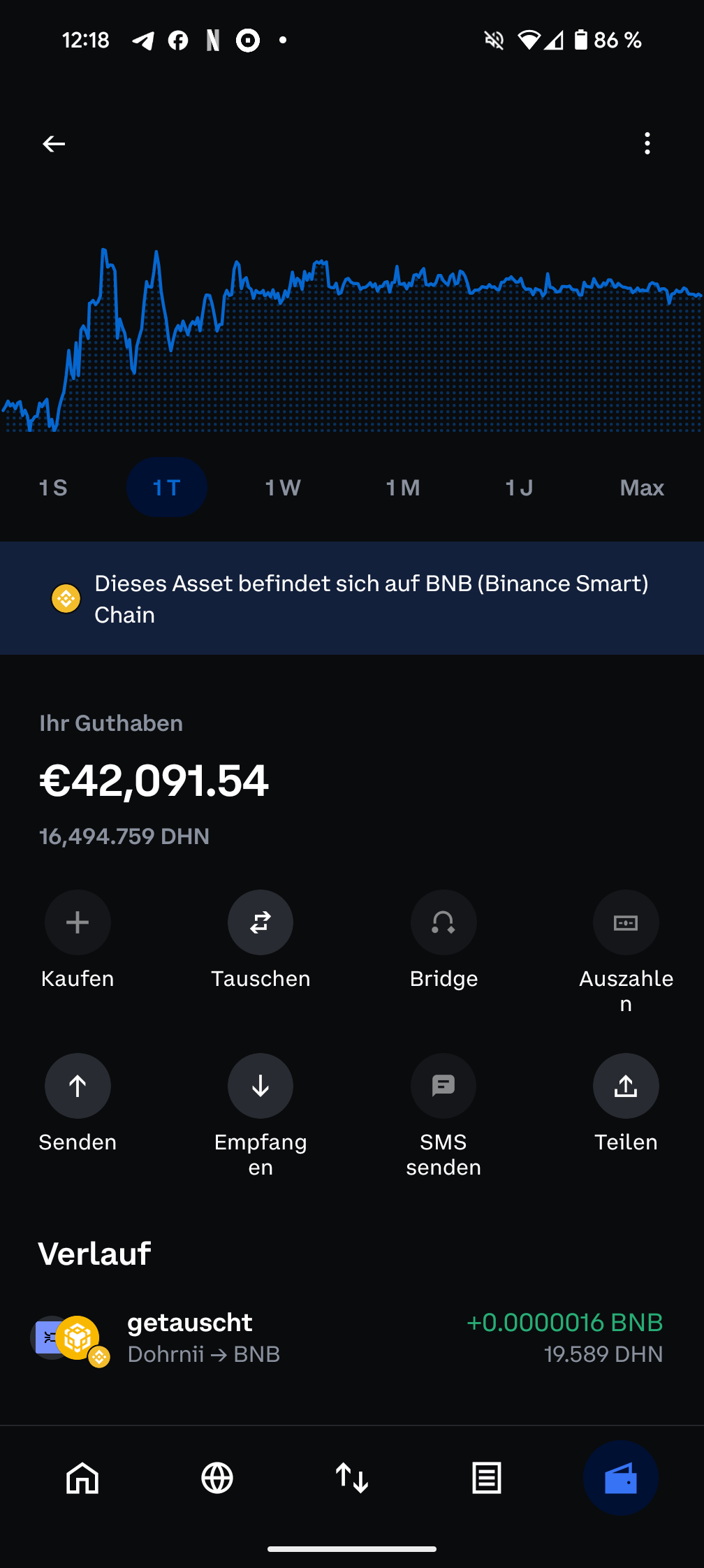The height and width of the screenshot is (1568, 704).
Task: Select the 1J chart range
Action: tap(519, 488)
